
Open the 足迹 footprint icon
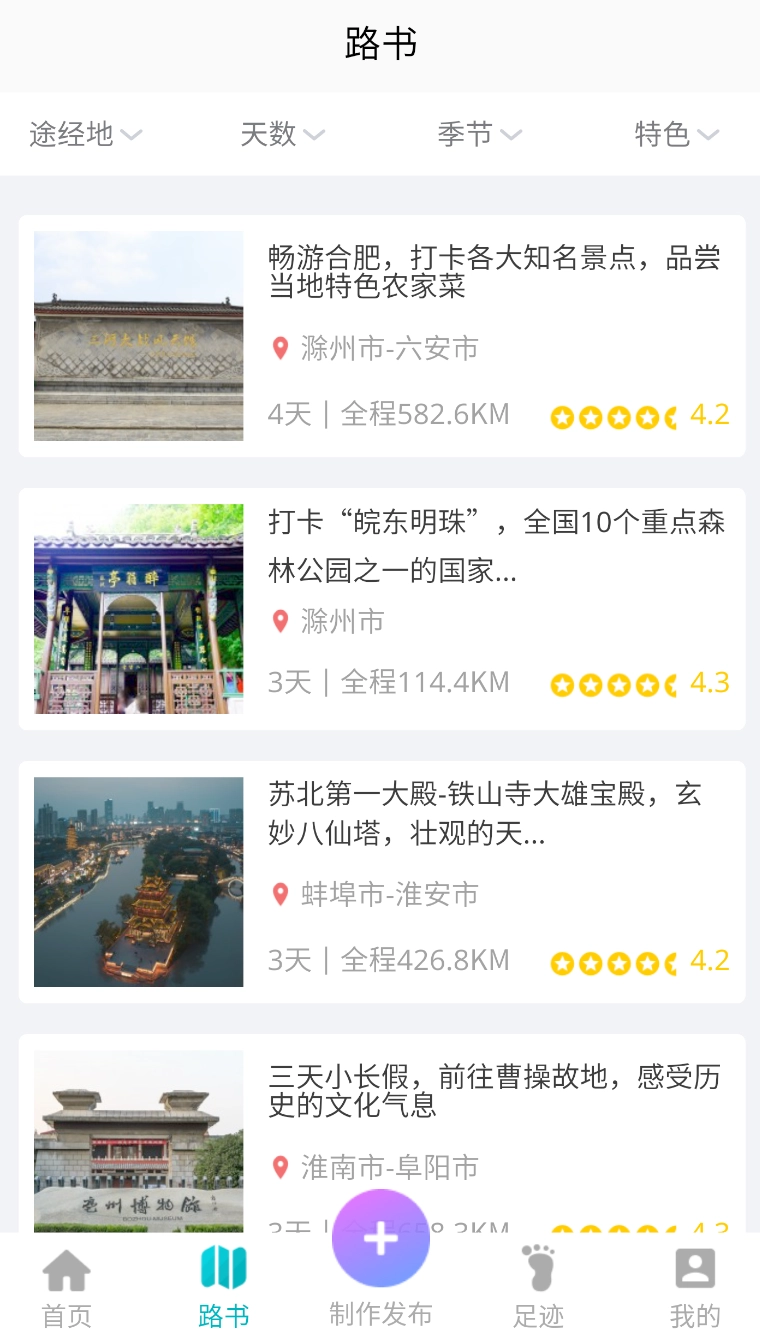538,1266
